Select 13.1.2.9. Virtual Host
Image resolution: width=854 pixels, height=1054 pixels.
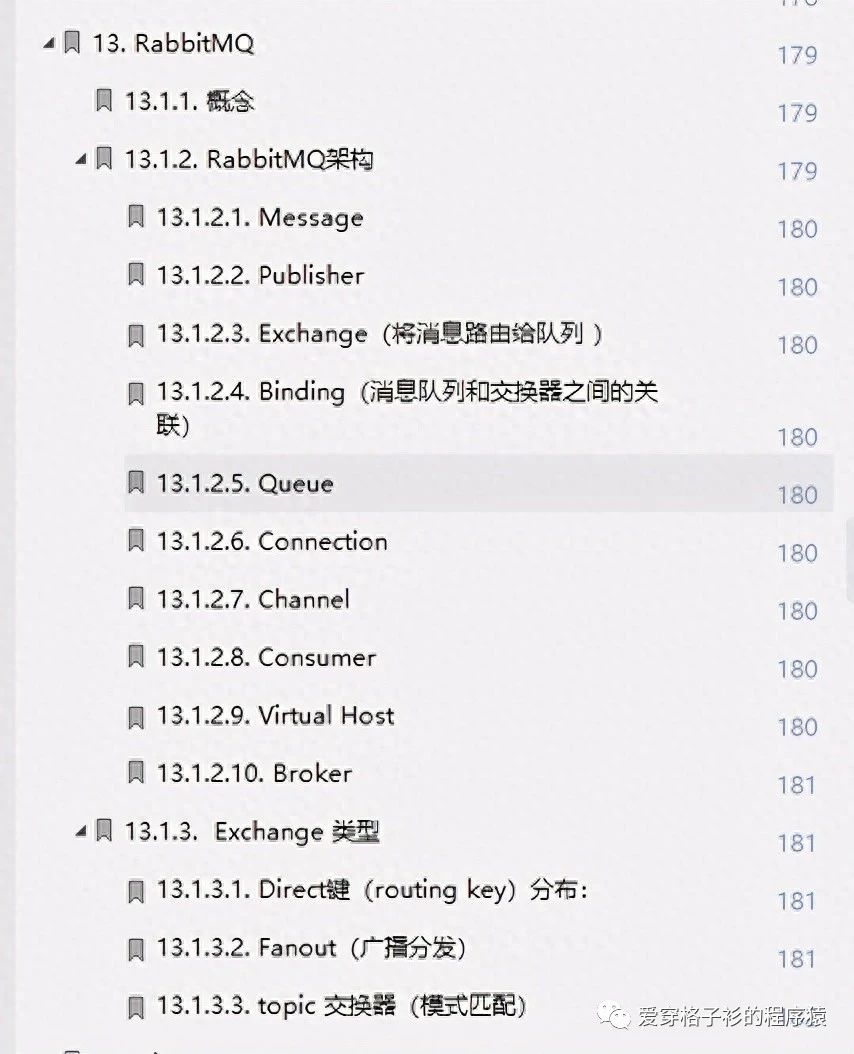tap(275, 715)
